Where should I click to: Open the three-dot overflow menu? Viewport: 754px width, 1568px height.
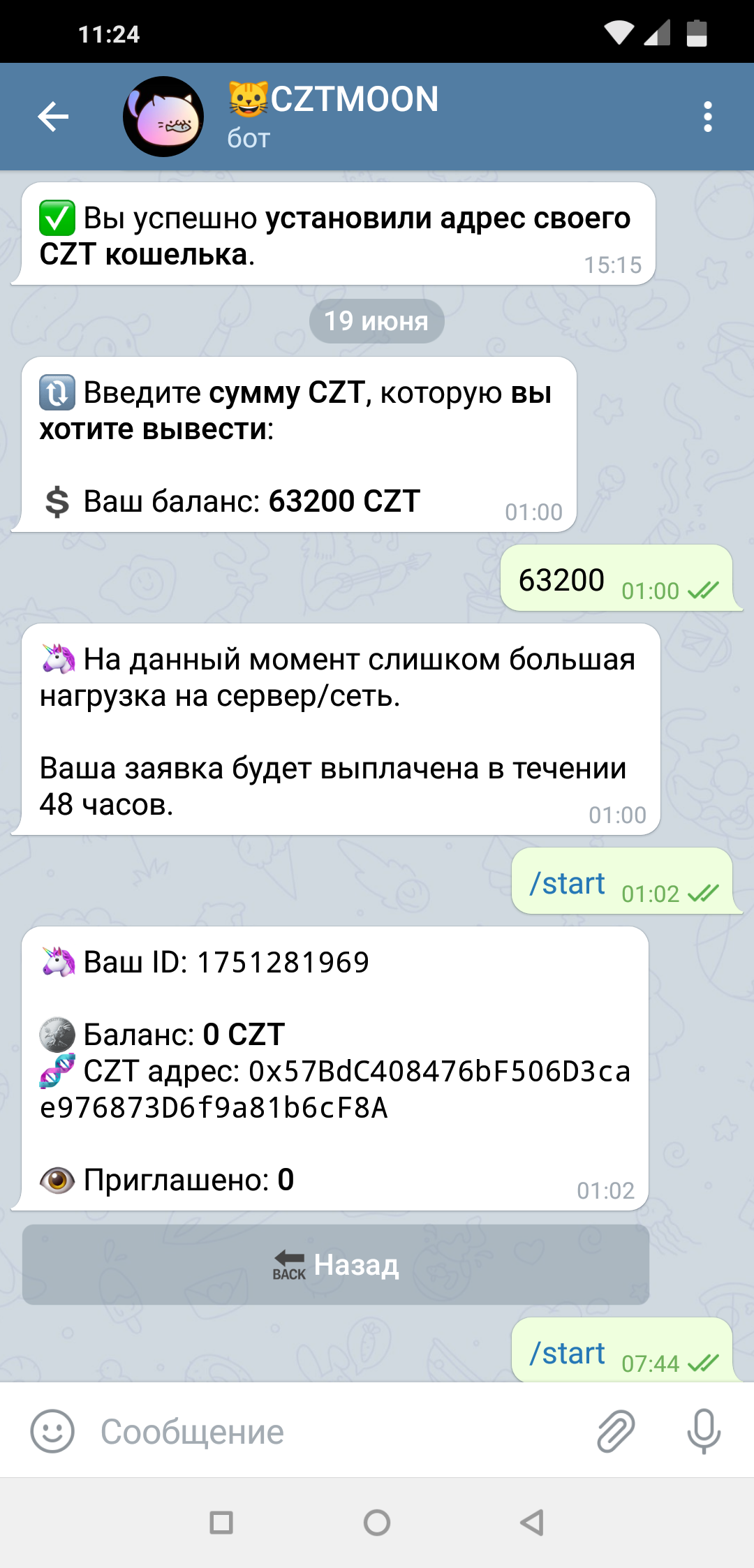pos(708,117)
